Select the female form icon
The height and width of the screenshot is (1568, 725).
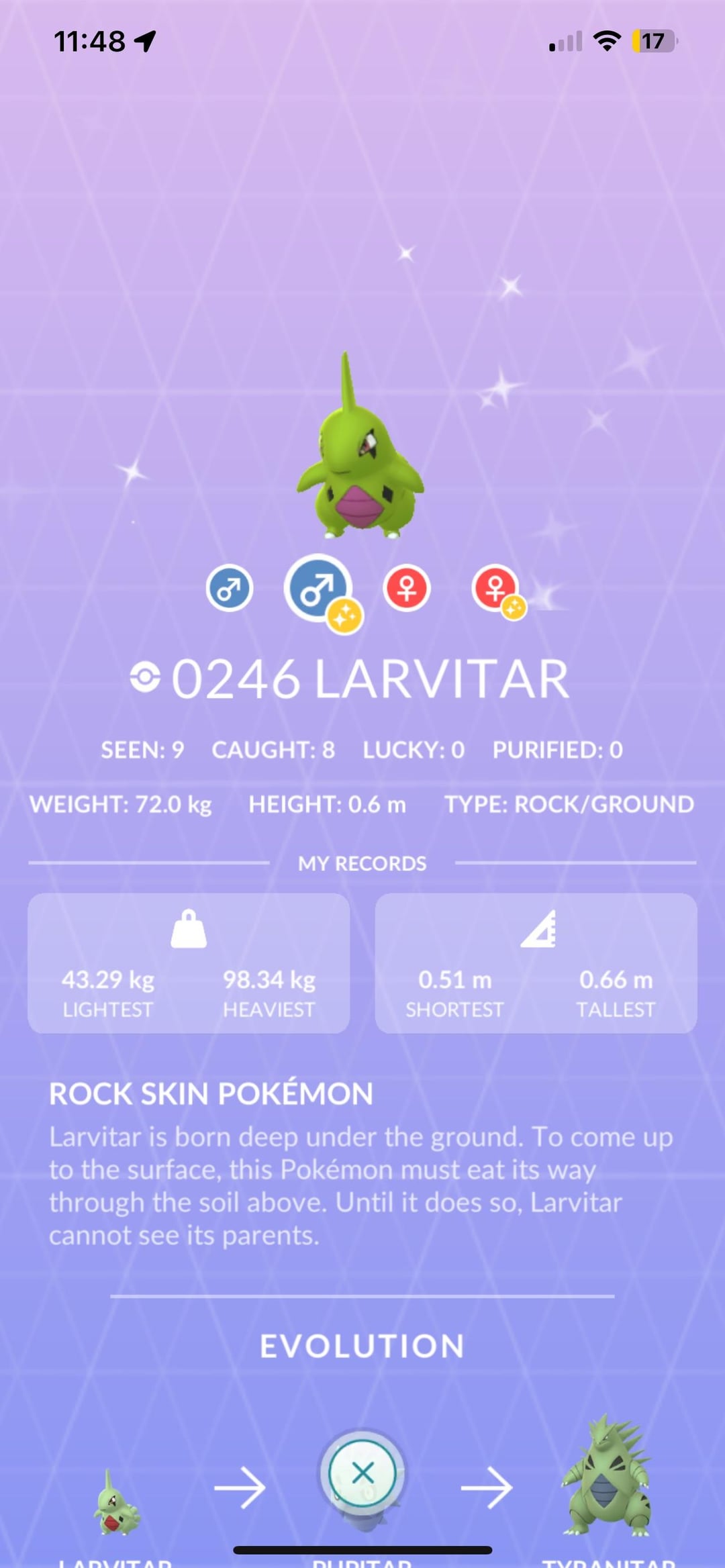point(406,589)
